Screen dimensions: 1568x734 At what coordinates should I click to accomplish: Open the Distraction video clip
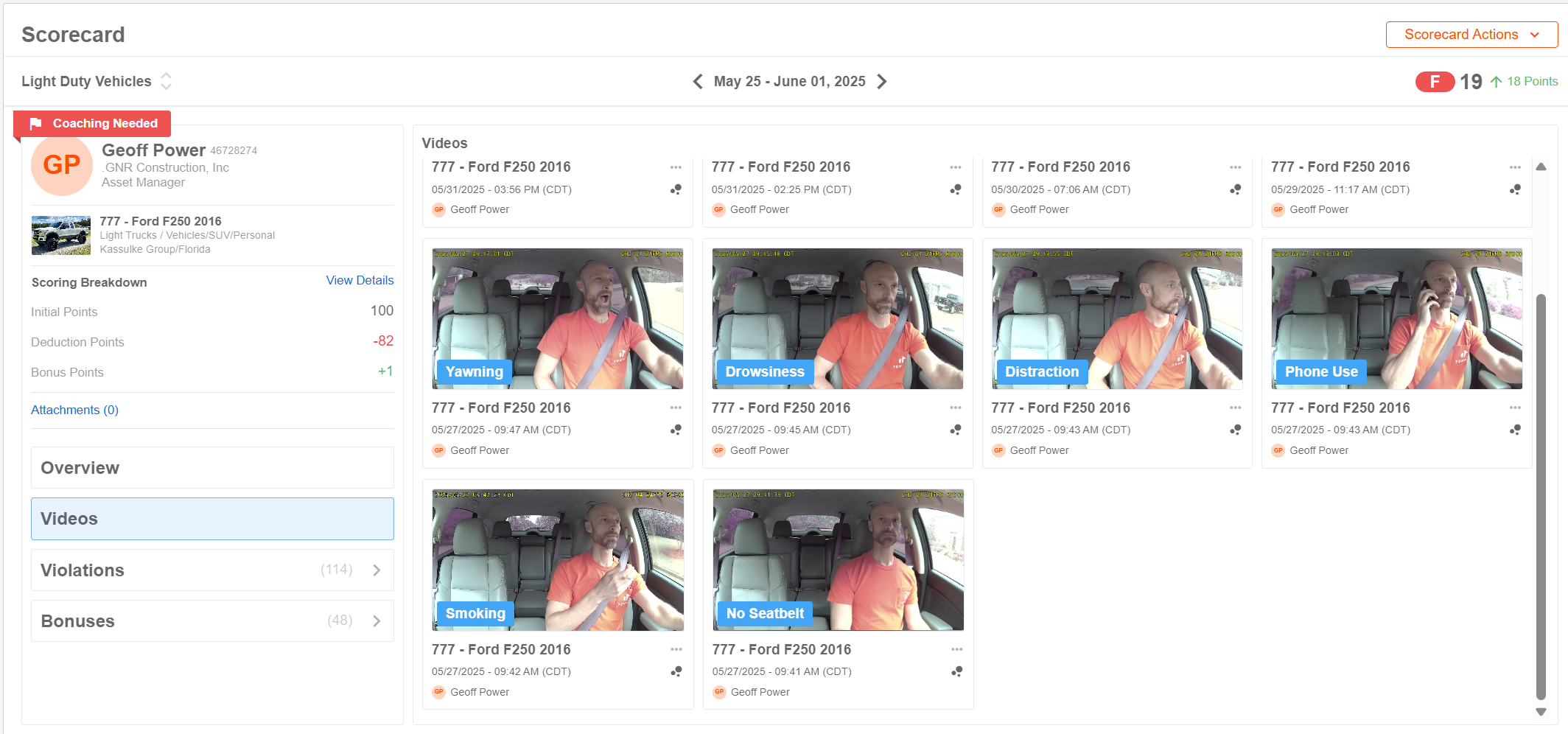(1117, 318)
